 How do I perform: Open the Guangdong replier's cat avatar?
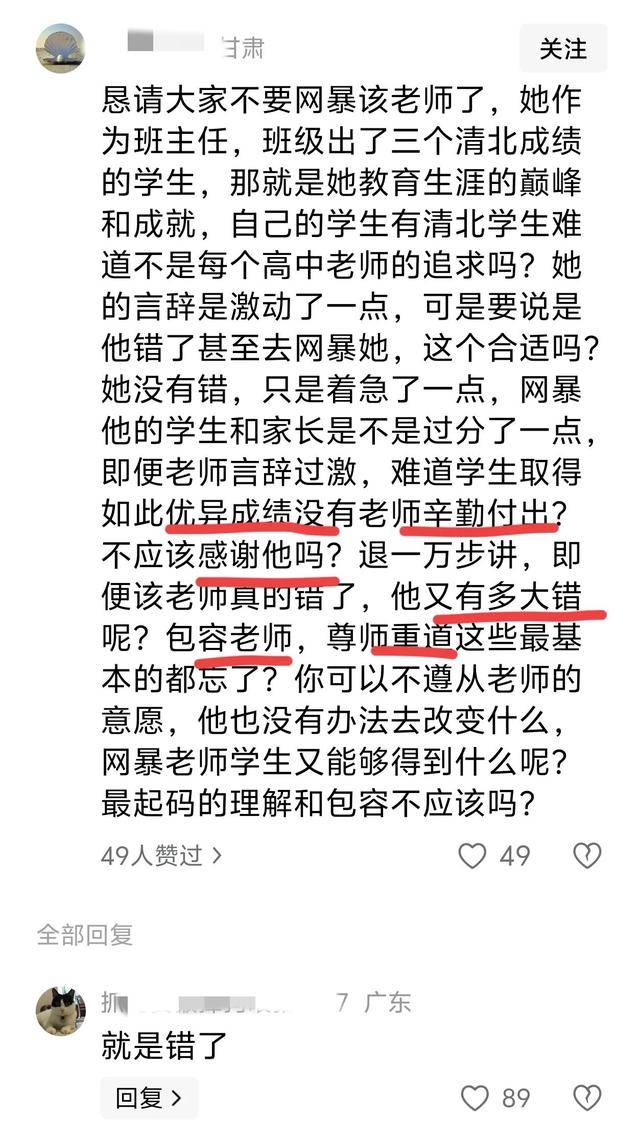tap(60, 1011)
